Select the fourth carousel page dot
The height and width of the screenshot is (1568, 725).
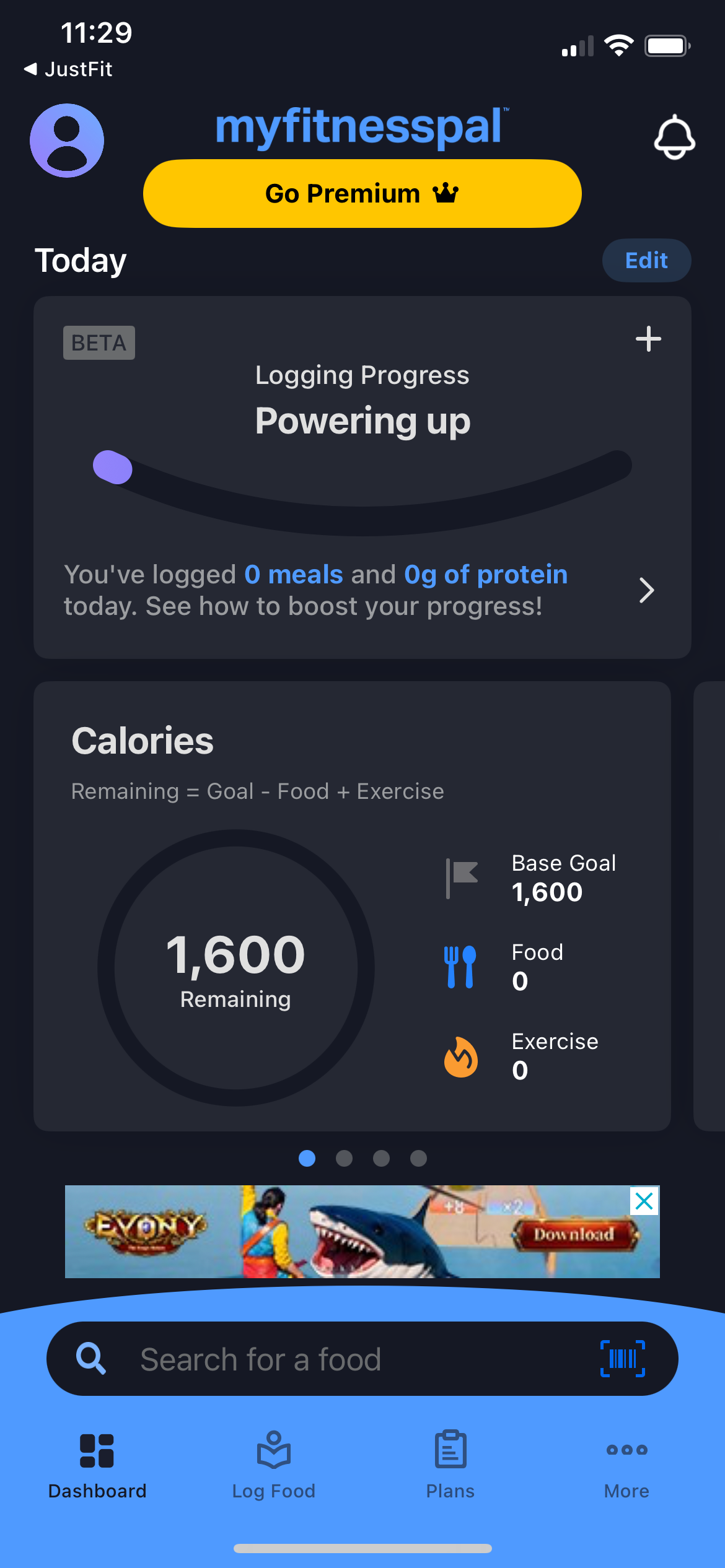418,1159
